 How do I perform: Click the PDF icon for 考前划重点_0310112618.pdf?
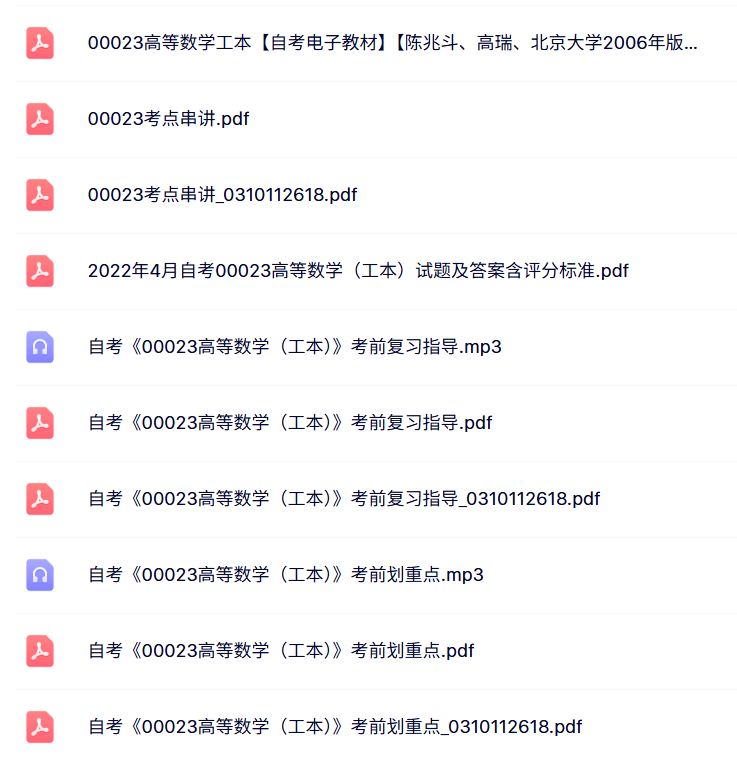(x=40, y=727)
